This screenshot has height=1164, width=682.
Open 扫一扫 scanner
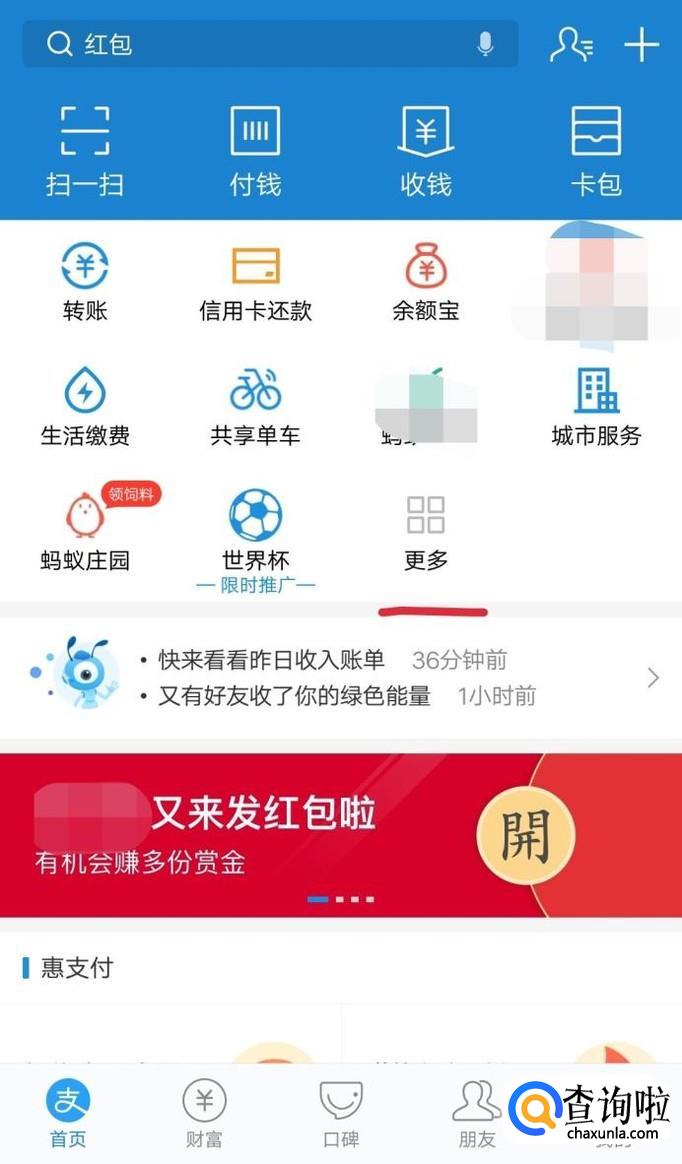[85, 150]
